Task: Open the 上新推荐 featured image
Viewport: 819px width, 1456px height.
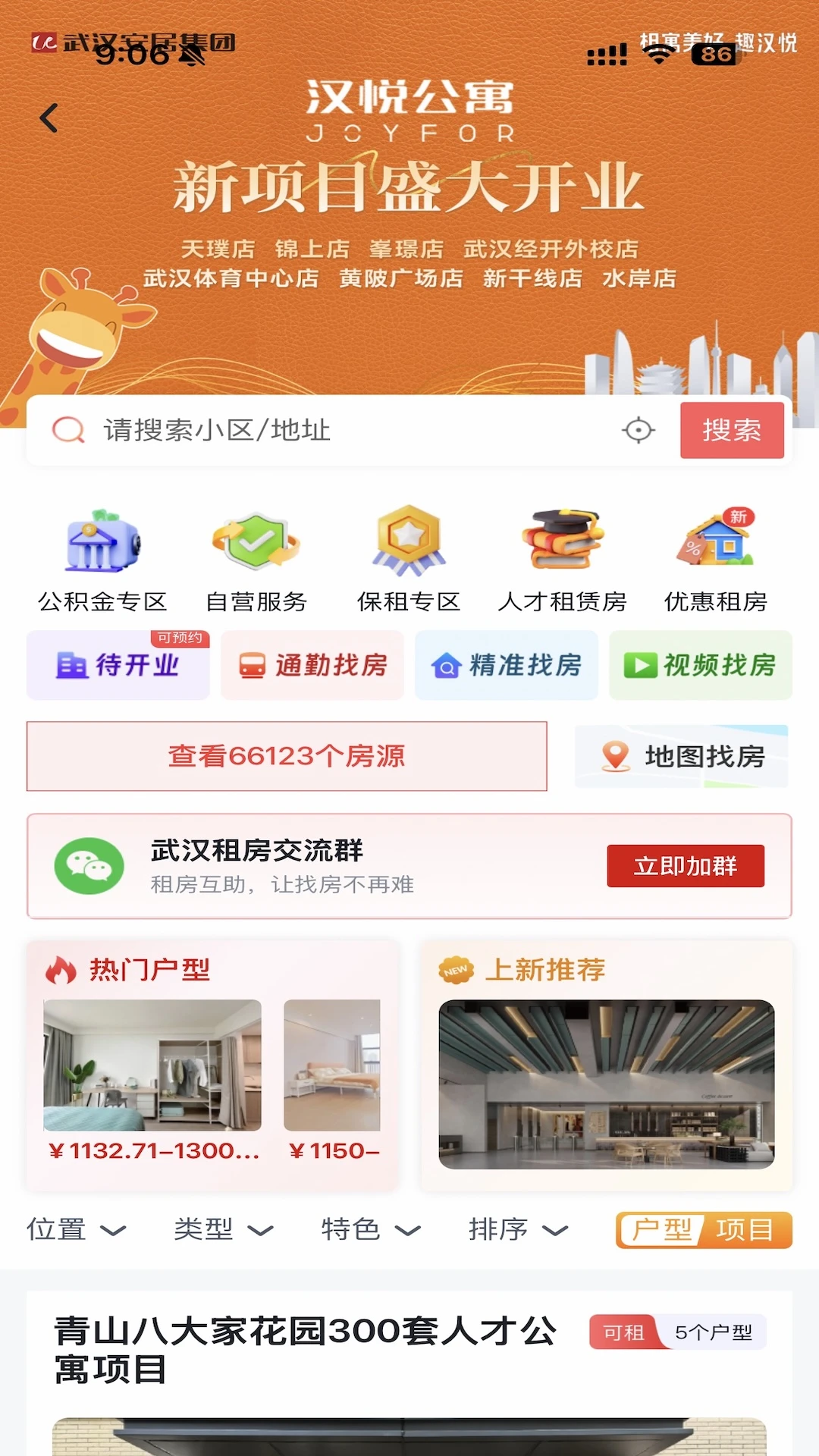Action: (607, 1084)
